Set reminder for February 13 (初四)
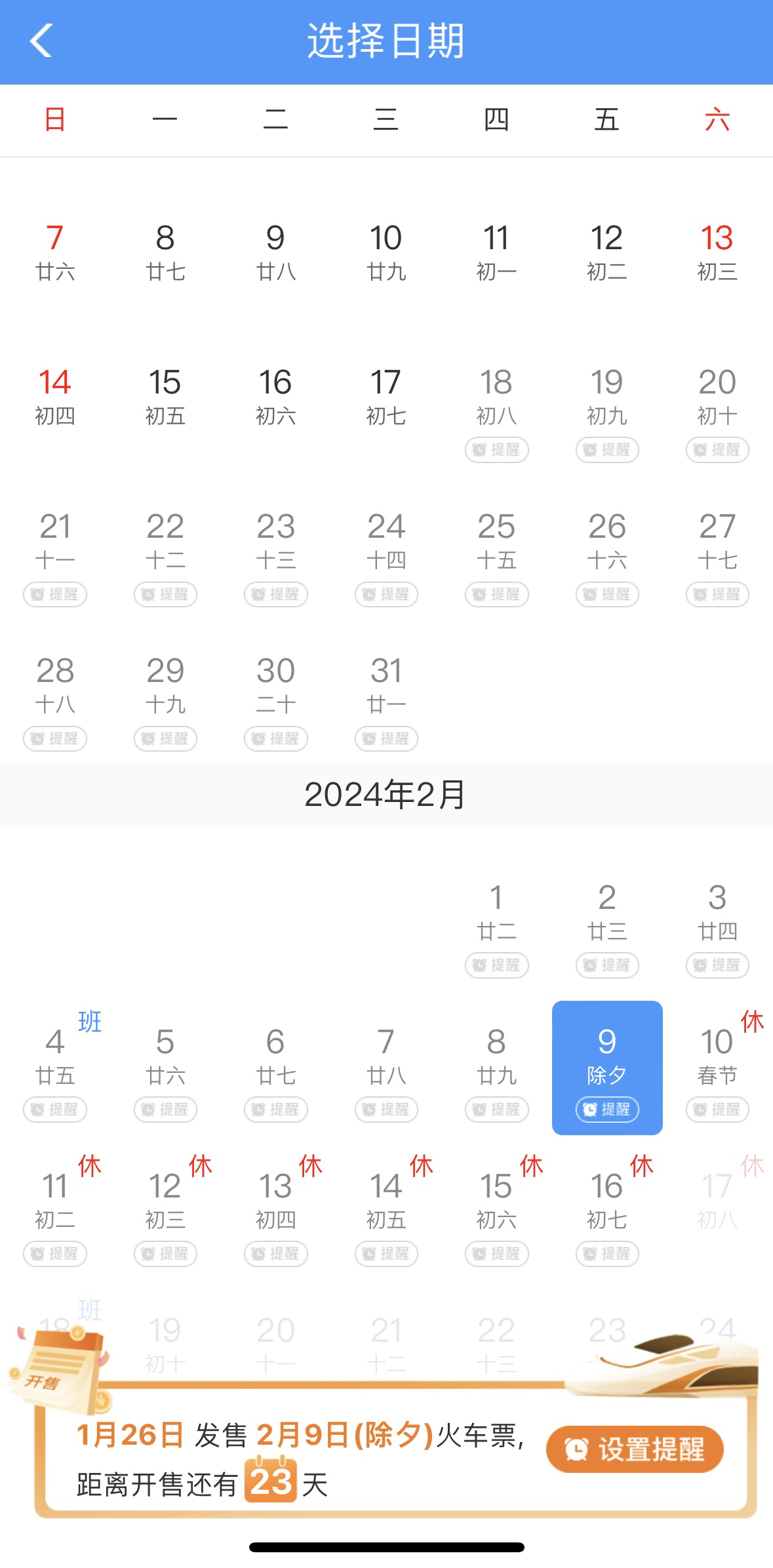Viewport: 773px width, 1568px height. pos(275,1254)
